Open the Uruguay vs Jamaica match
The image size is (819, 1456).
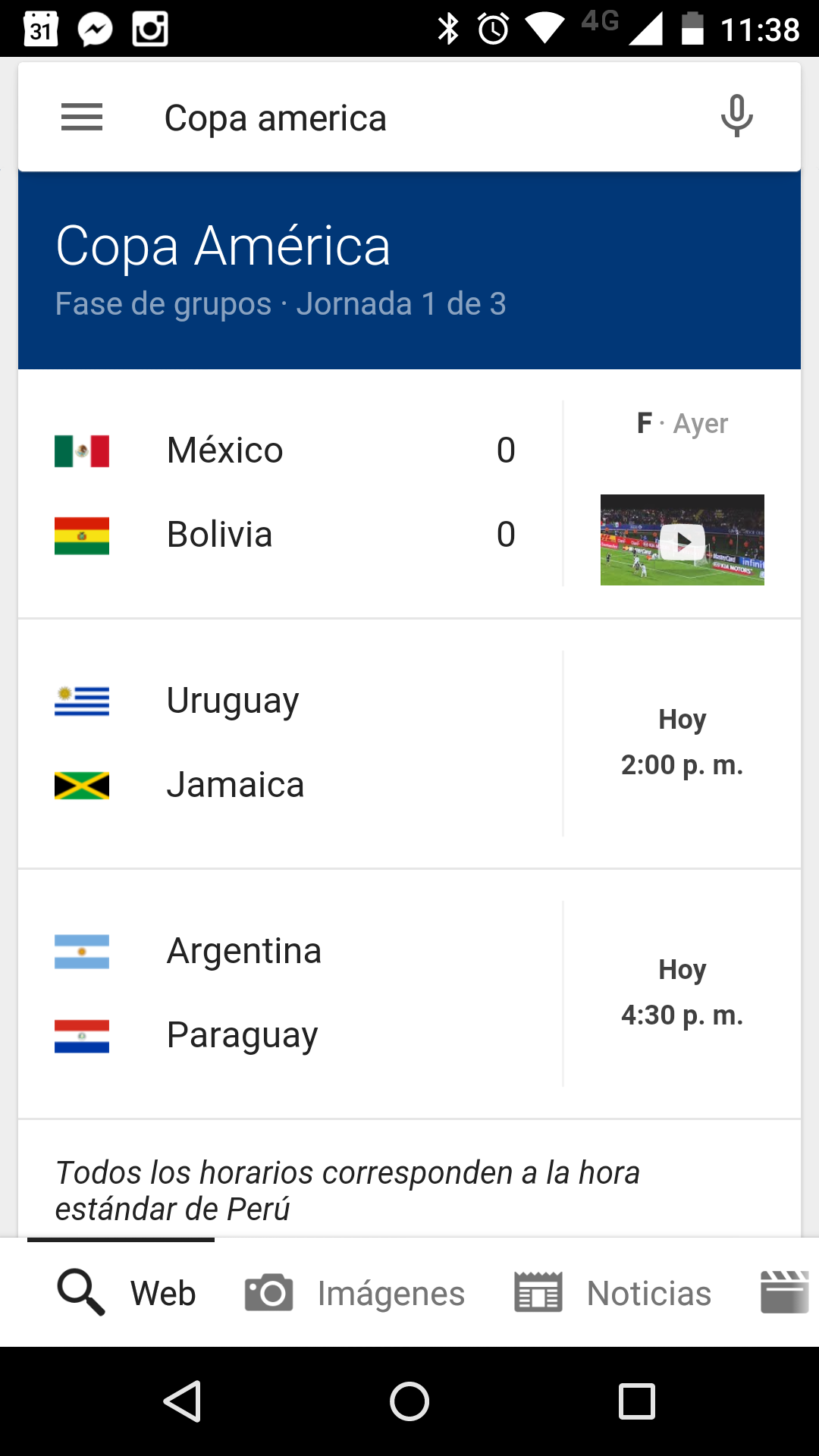click(409, 744)
